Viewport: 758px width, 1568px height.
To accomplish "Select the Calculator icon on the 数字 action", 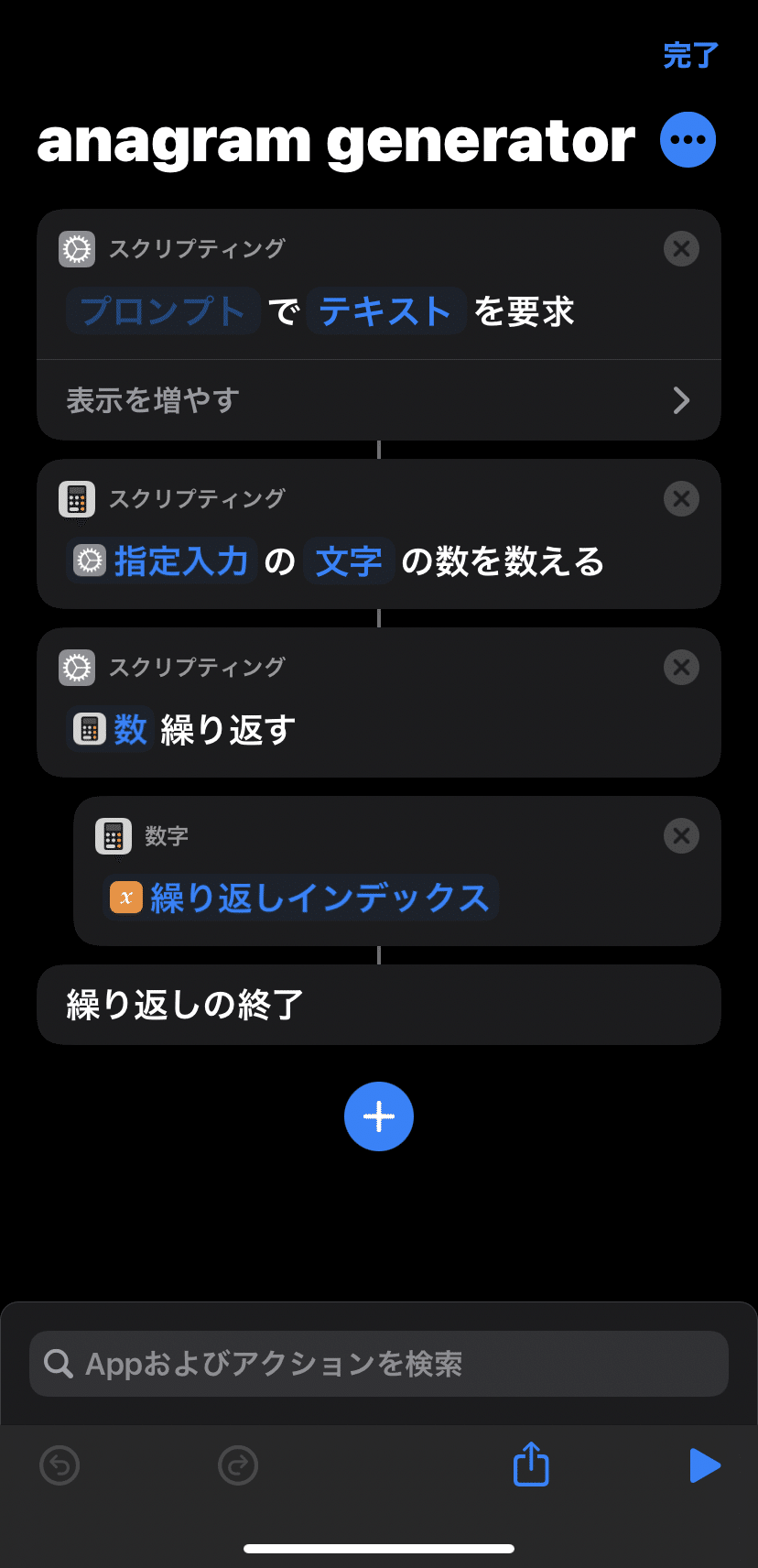I will (x=114, y=835).
